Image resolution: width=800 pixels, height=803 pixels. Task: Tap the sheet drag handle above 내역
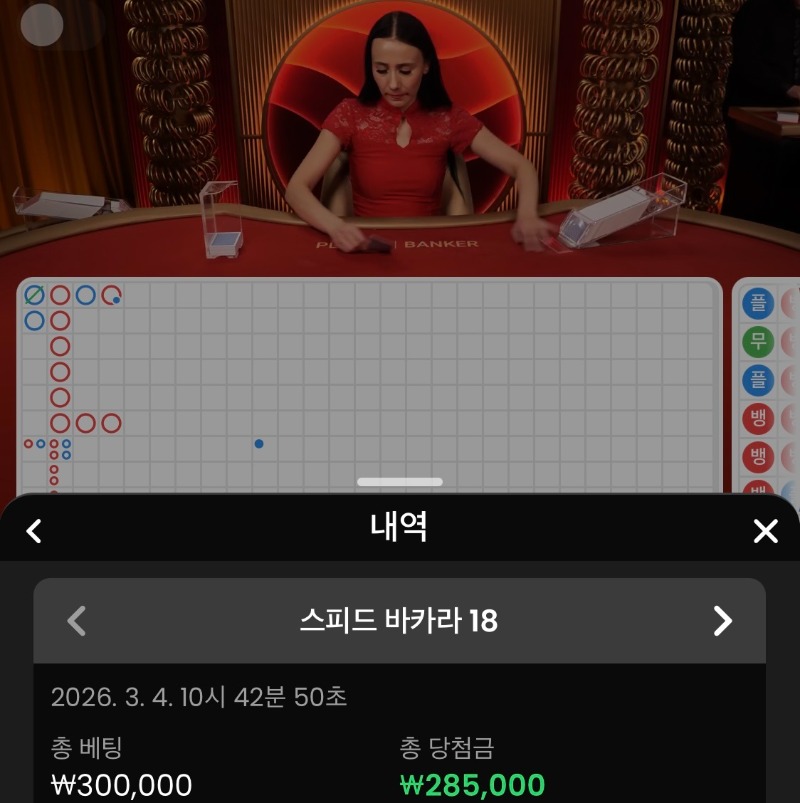coord(400,482)
